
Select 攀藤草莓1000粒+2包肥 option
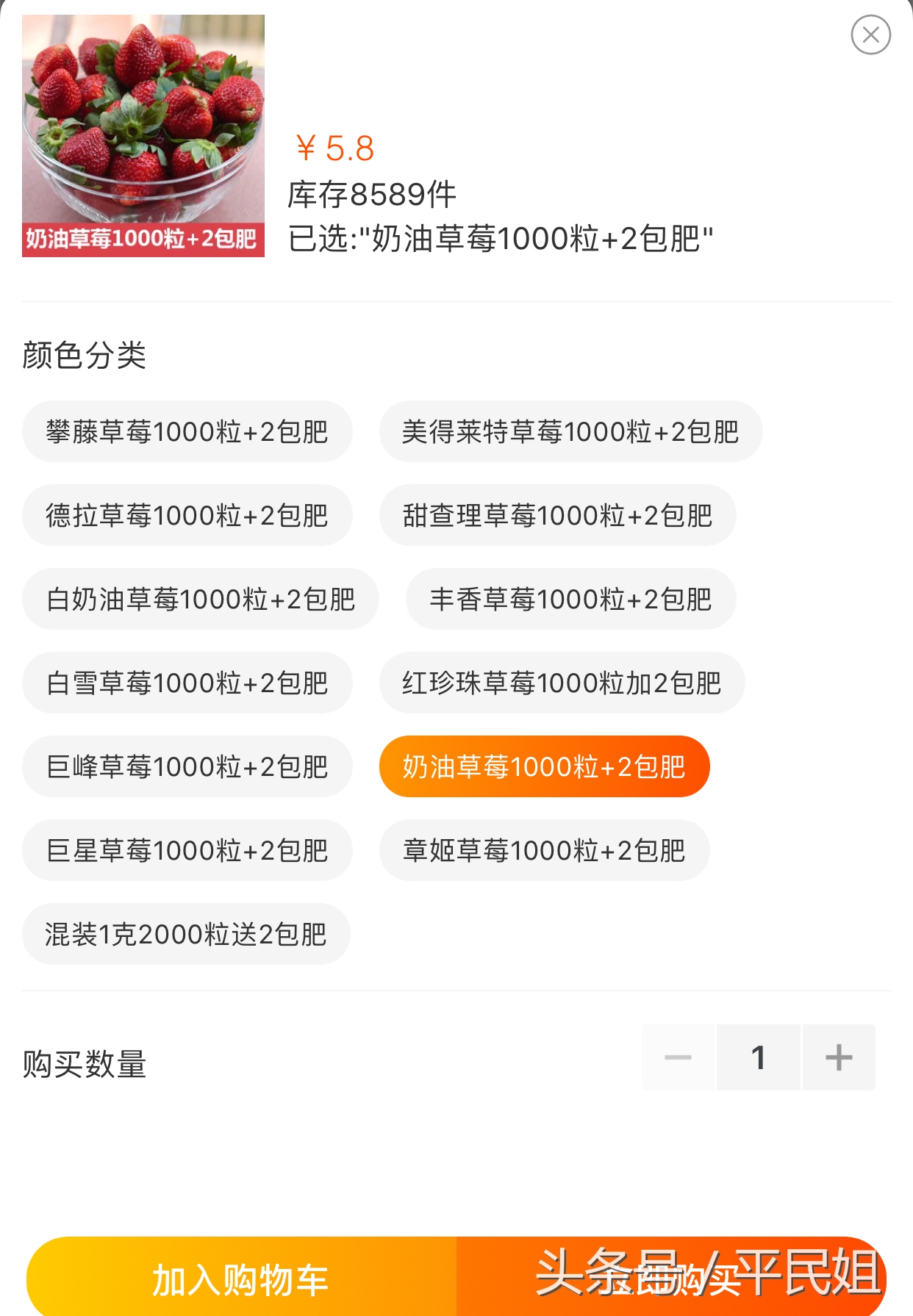point(187,431)
